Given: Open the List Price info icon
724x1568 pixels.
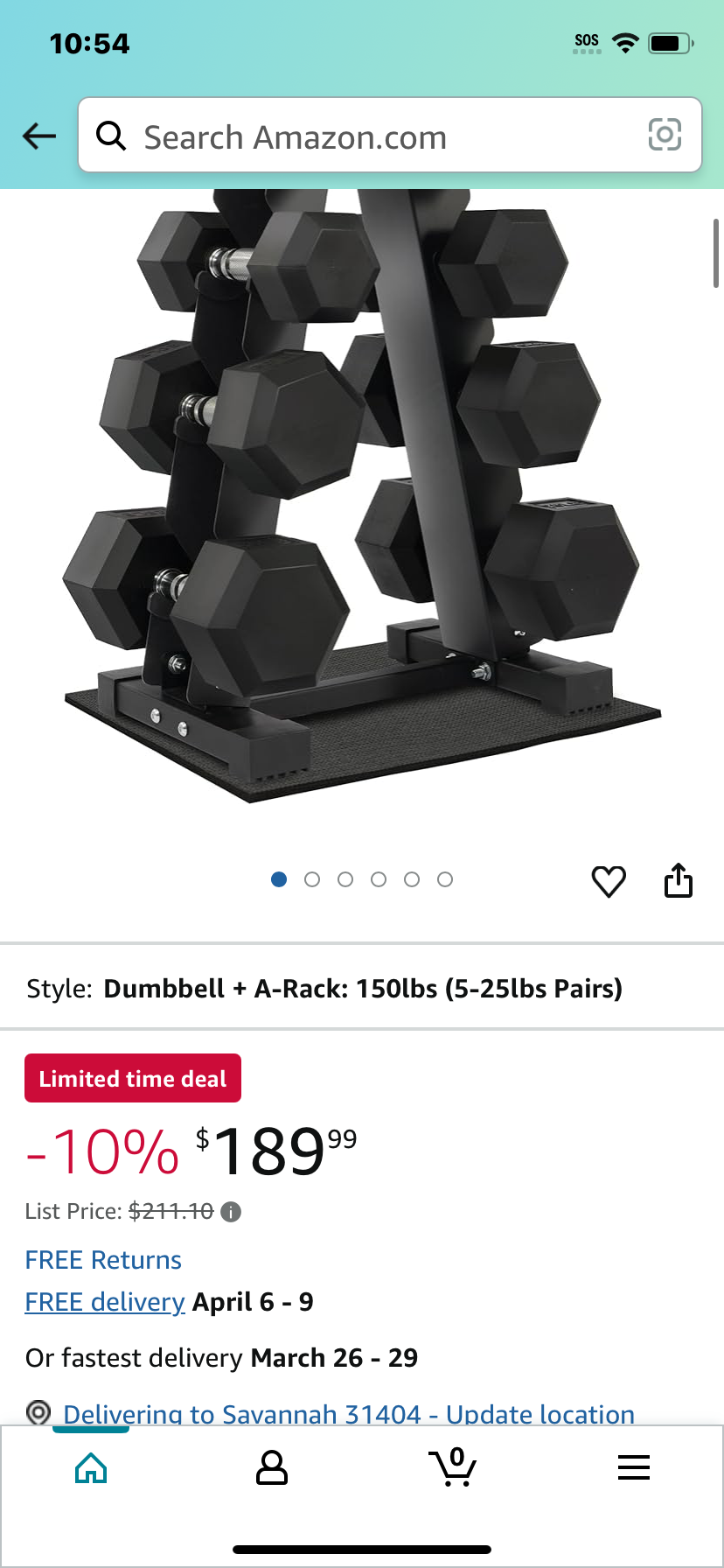Looking at the screenshot, I should click(231, 1212).
